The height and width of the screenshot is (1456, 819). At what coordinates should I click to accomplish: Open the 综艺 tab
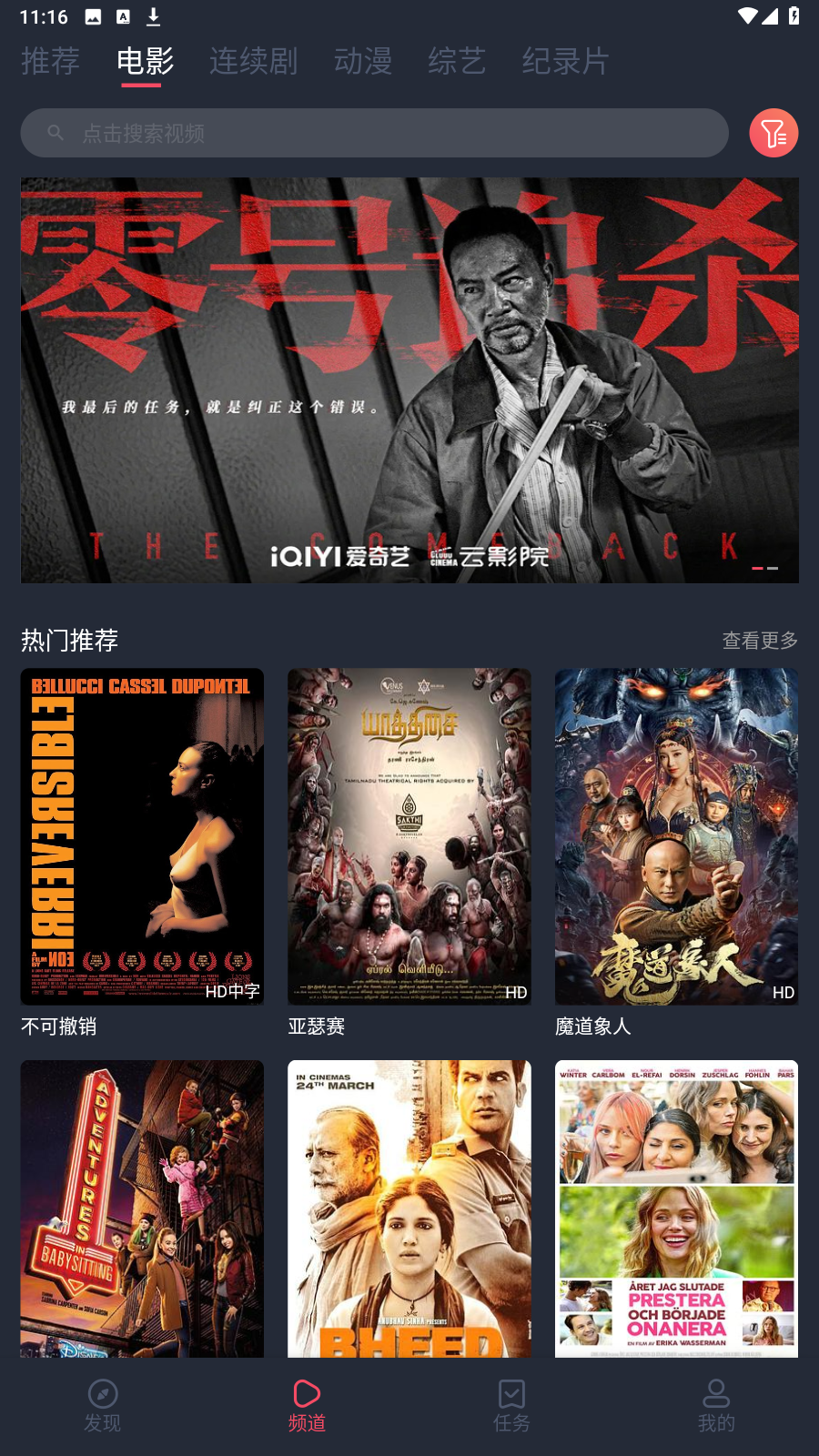[x=457, y=62]
